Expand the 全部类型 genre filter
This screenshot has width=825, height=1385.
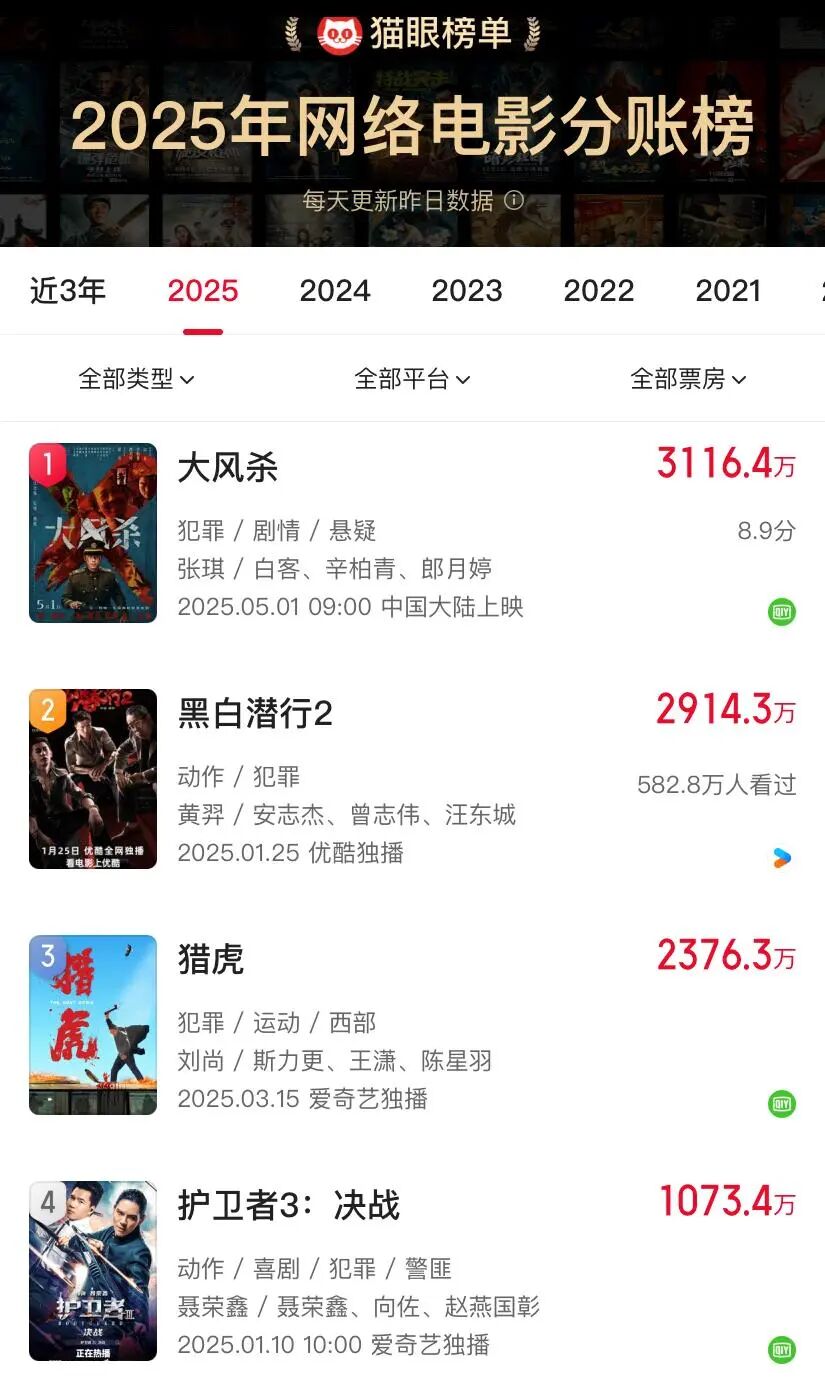pyautogui.click(x=136, y=379)
